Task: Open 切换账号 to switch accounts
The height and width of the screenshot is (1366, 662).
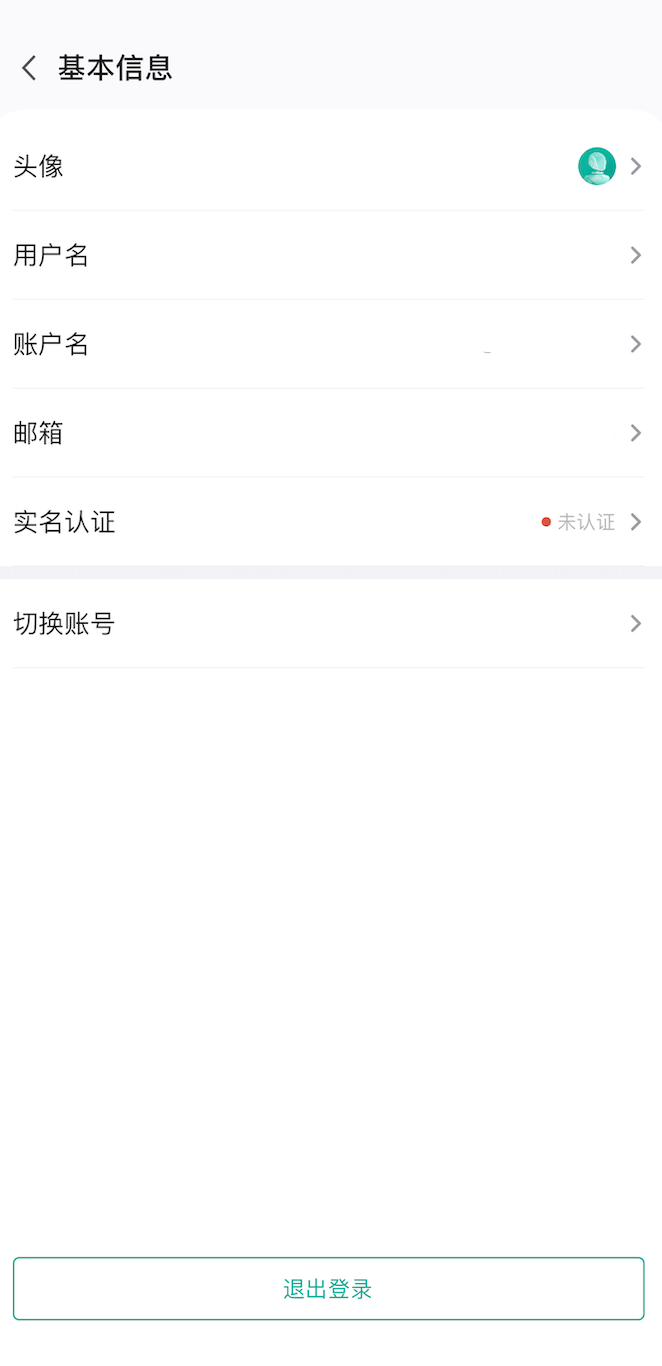Action: tap(328, 624)
